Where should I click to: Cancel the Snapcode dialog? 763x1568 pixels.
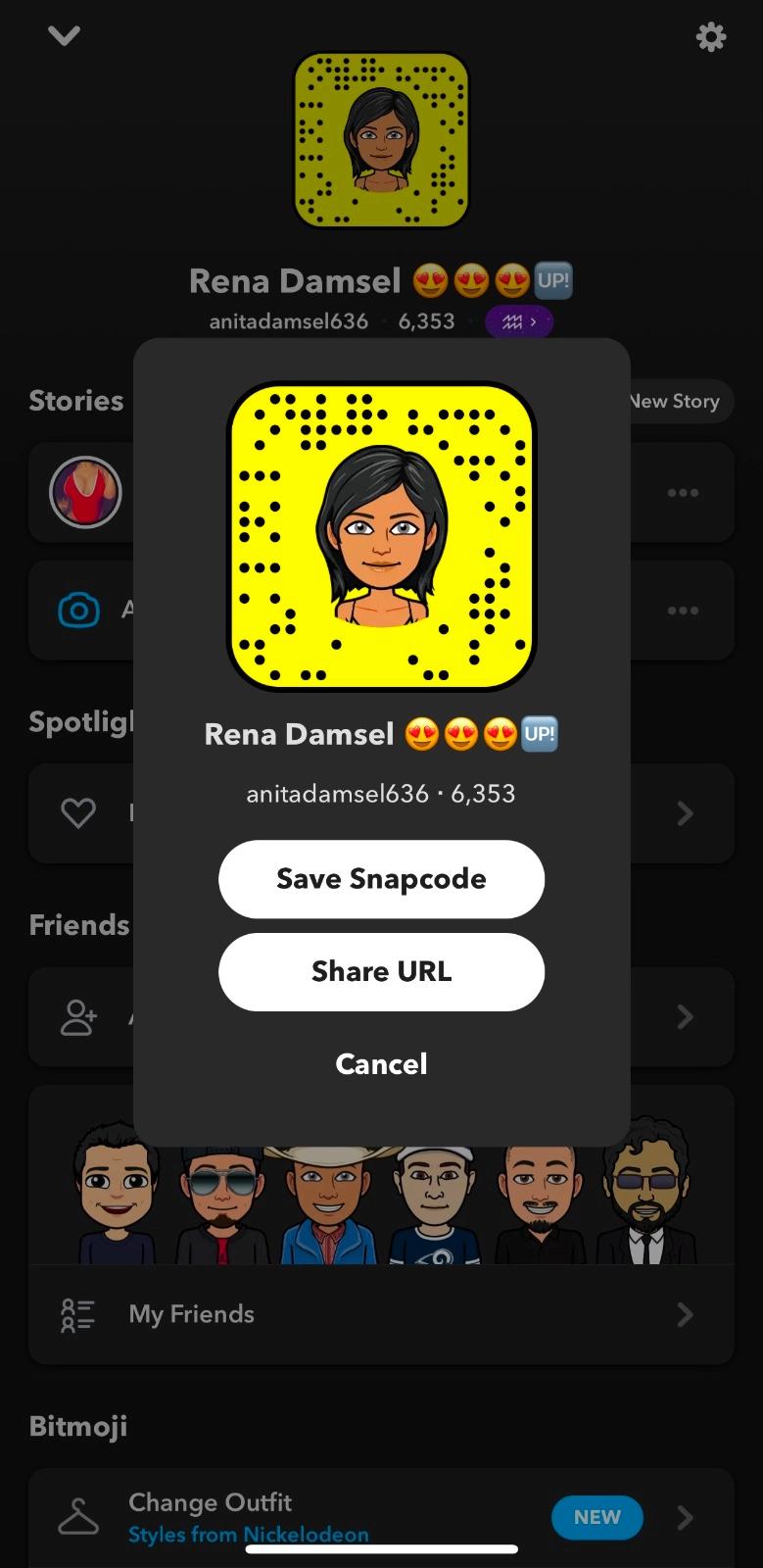pyautogui.click(x=381, y=1064)
